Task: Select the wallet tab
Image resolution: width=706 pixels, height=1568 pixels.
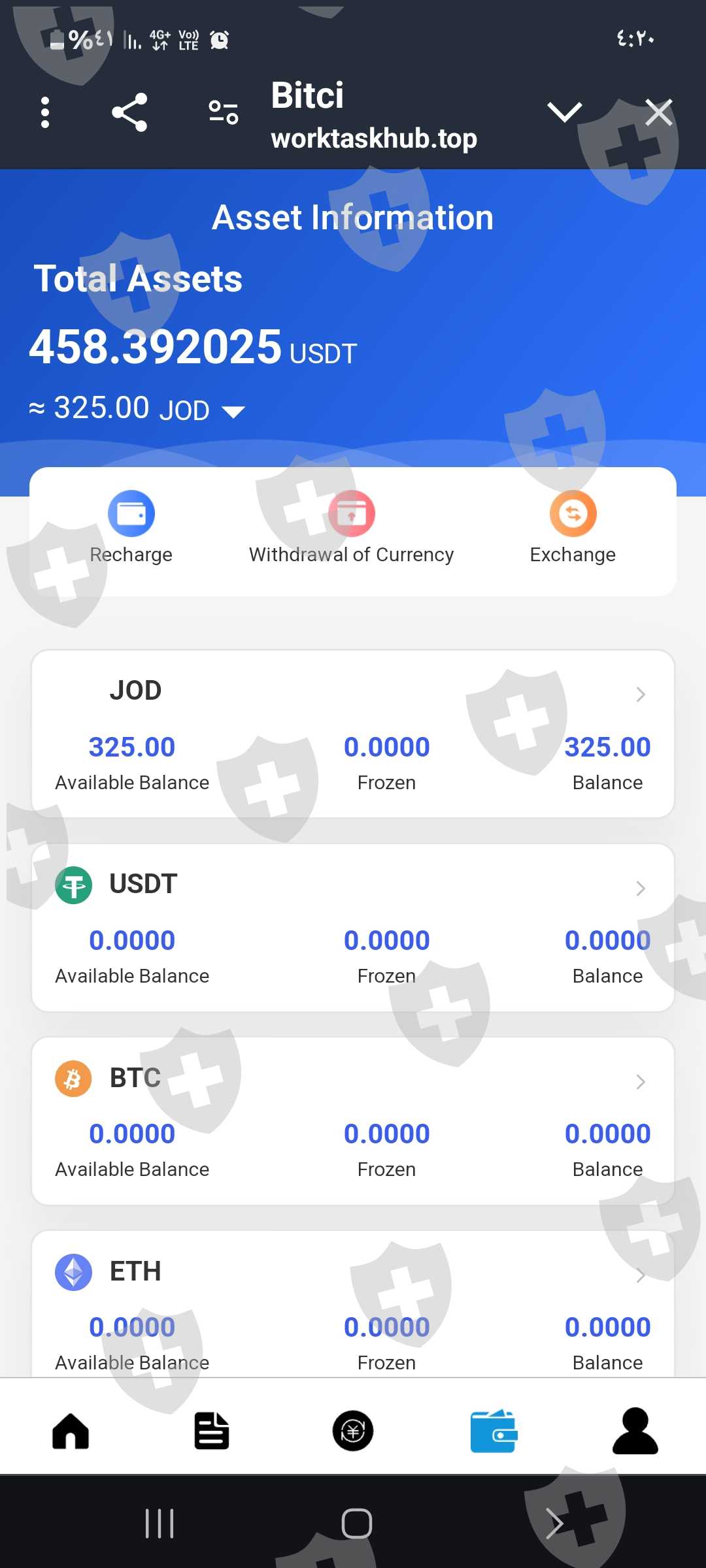Action: pos(494,1431)
